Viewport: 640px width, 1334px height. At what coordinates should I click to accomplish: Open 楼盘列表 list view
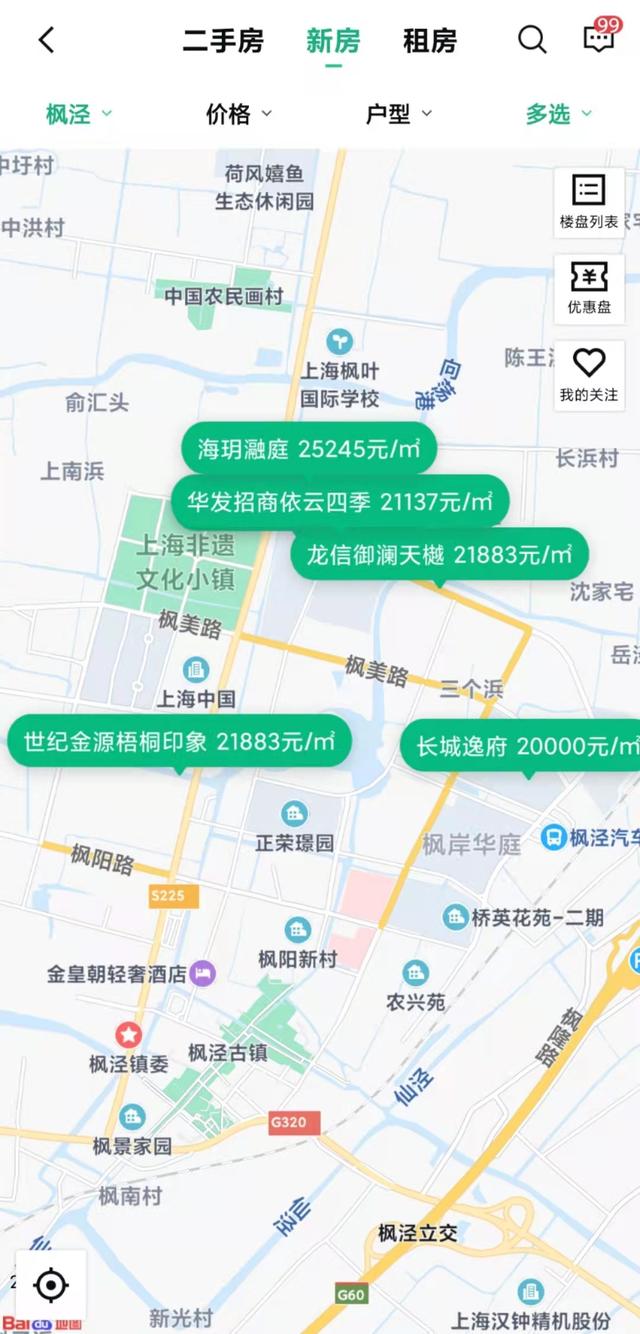tap(589, 203)
